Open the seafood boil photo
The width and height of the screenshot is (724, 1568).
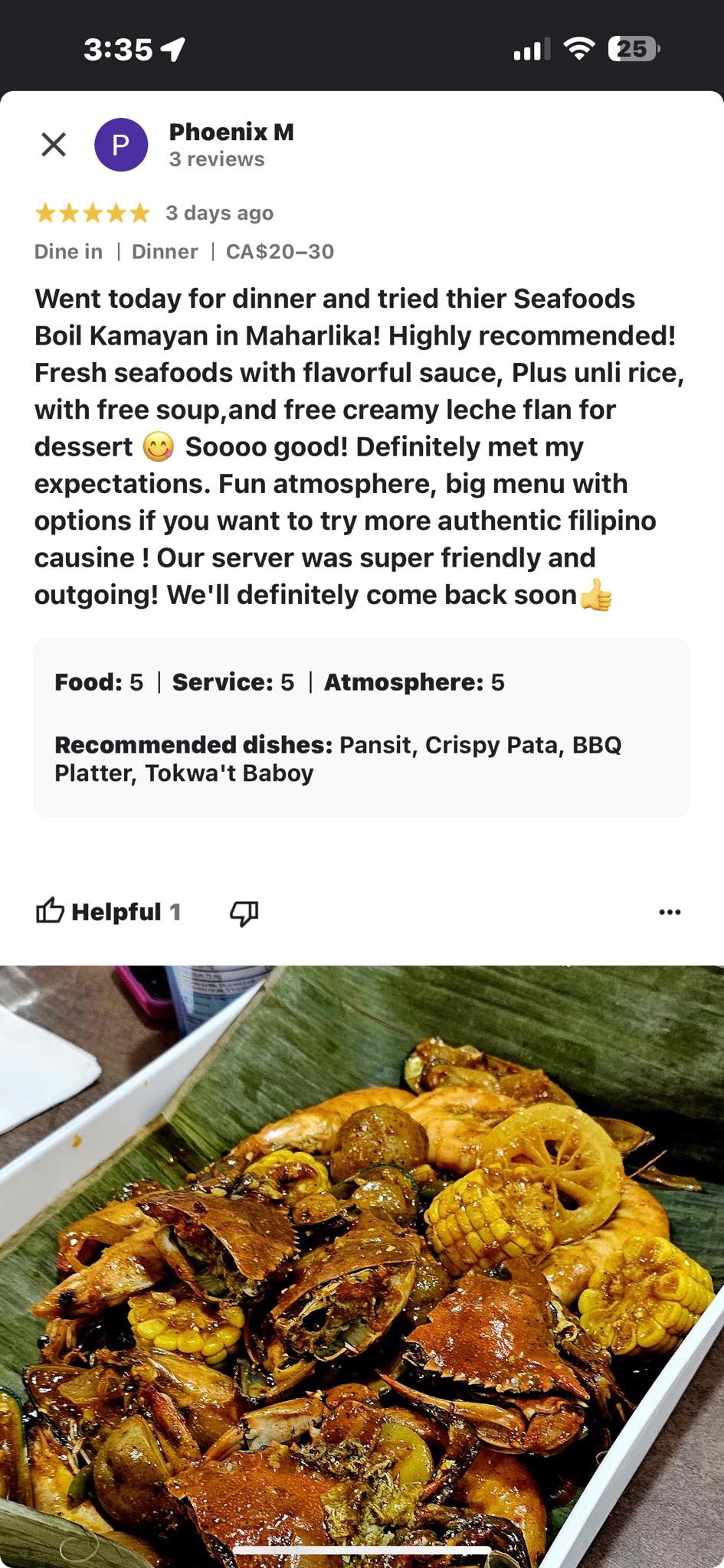click(362, 1263)
